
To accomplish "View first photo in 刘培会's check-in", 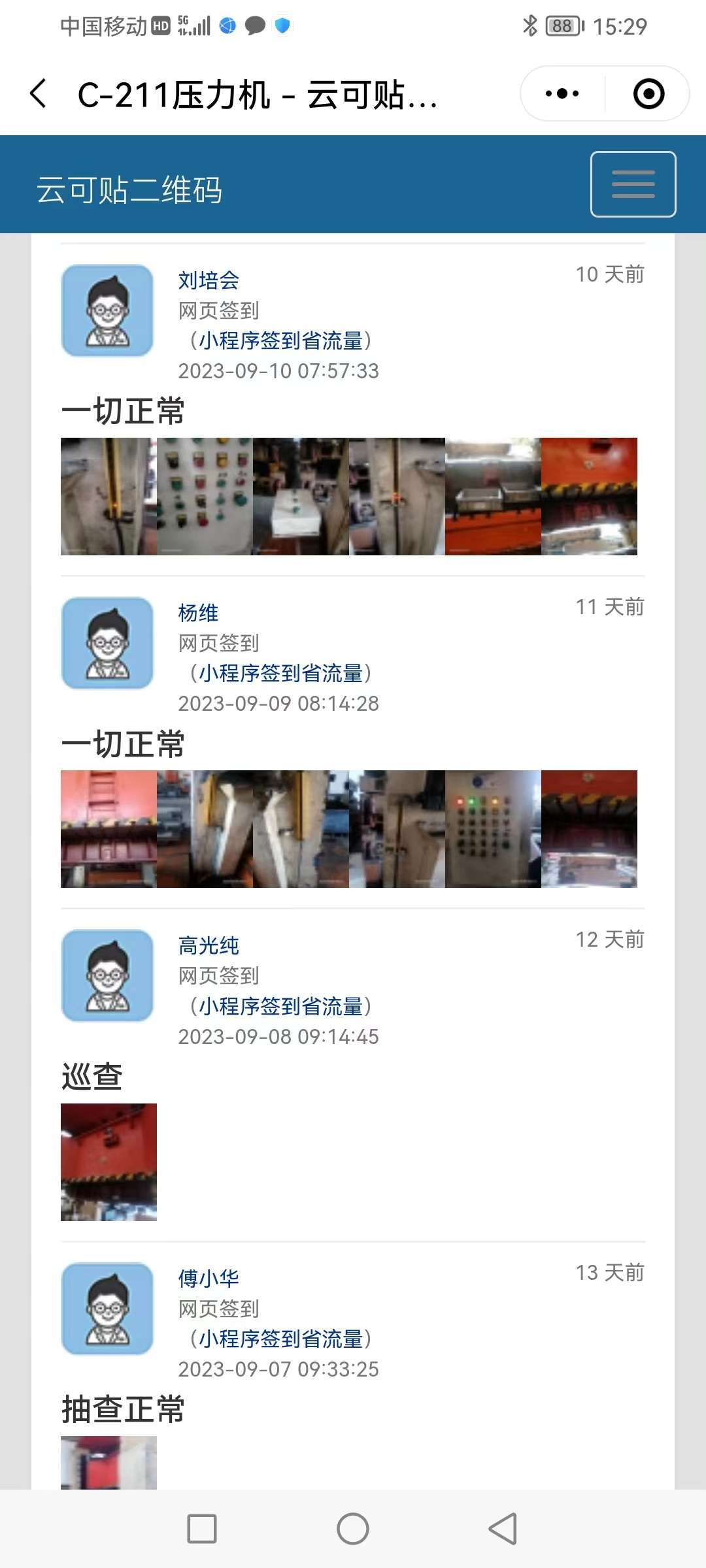I will (x=109, y=497).
